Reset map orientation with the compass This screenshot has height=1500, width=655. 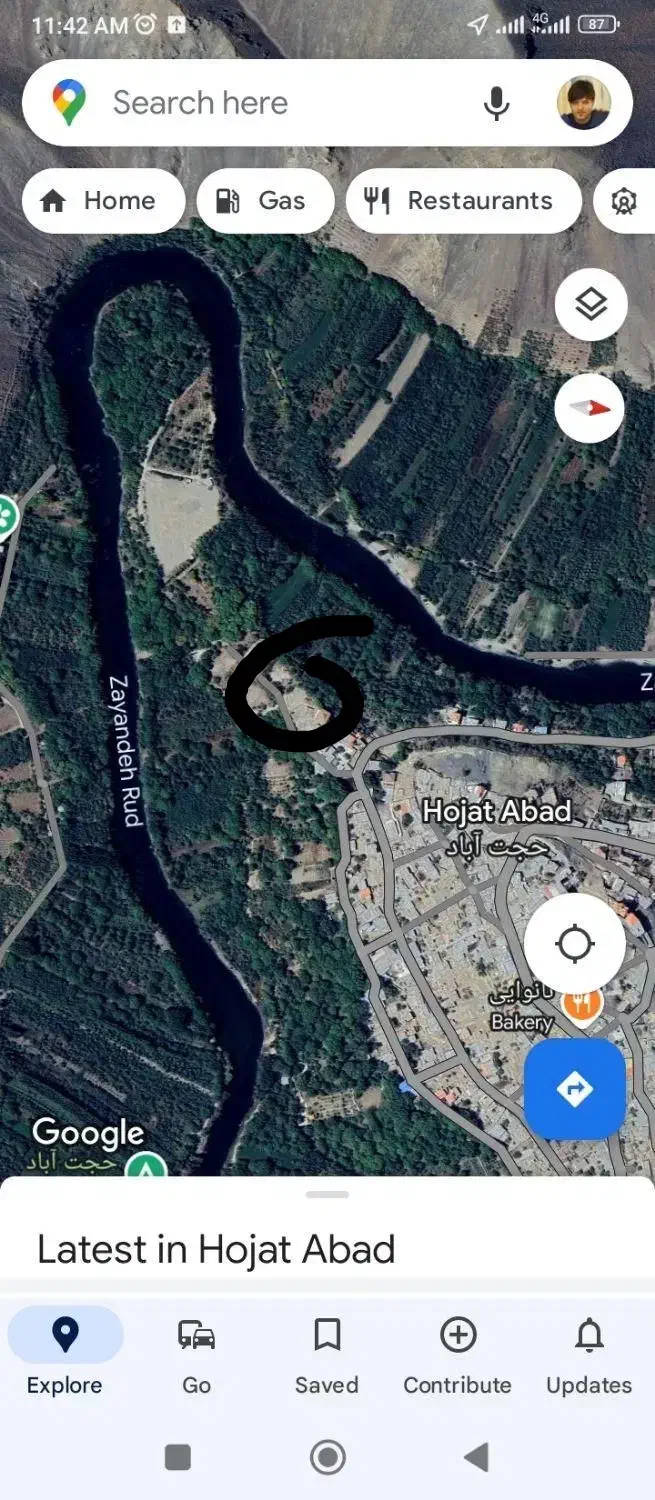pos(590,408)
